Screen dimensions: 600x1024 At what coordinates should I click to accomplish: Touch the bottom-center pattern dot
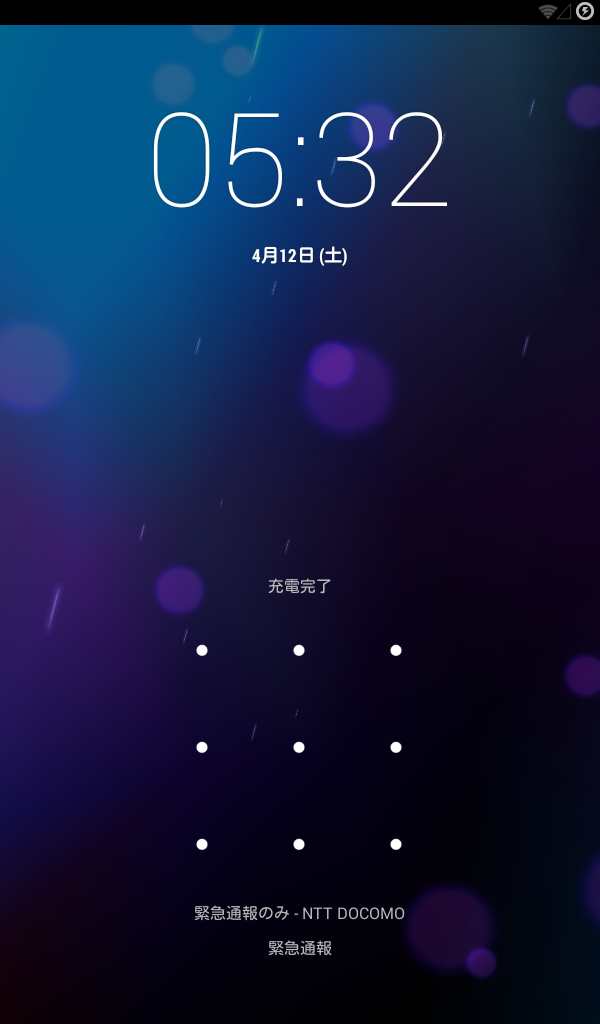point(299,844)
